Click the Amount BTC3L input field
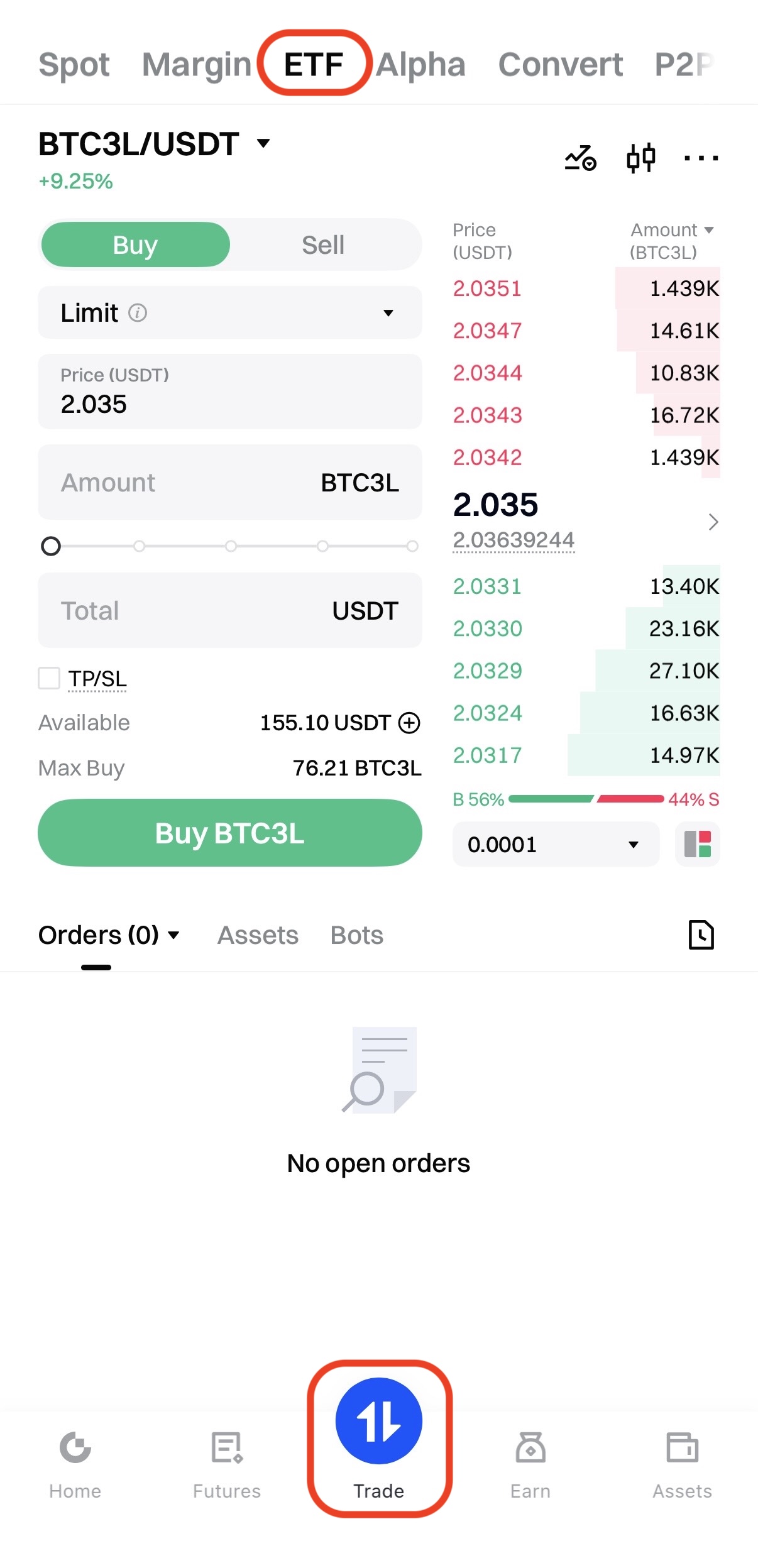This screenshot has height=1568, width=758. [230, 482]
